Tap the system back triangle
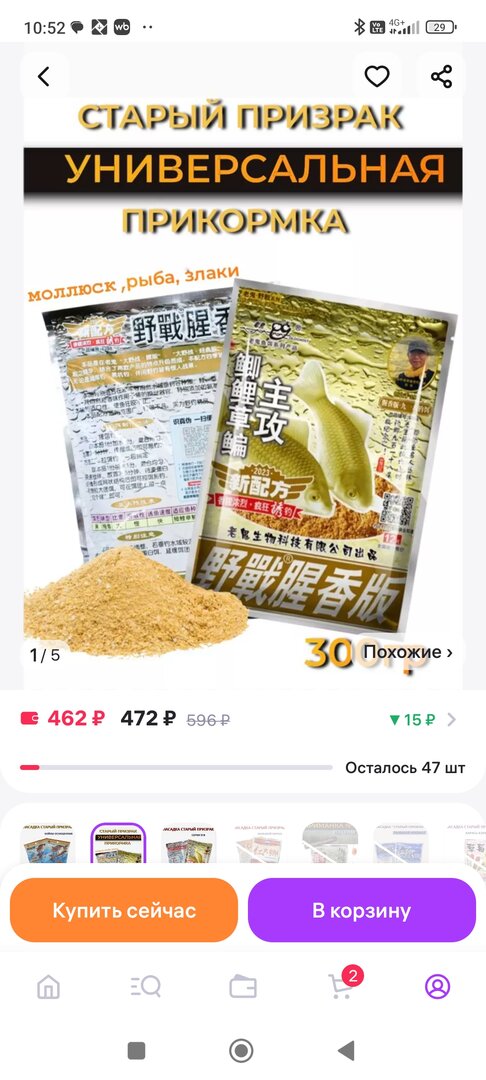Screen dimensions: 486x1080 click(x=346, y=1050)
